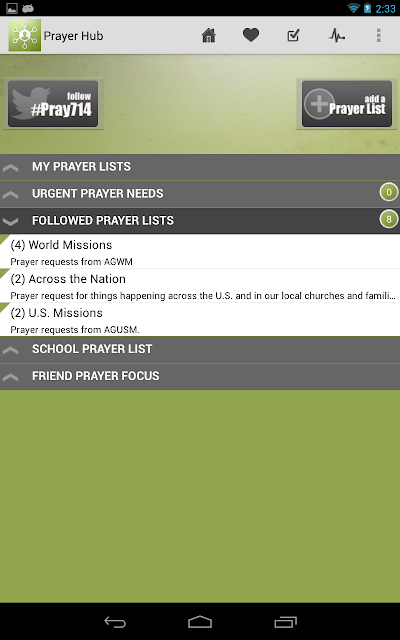Add a Prayer List
Viewport: 400px width, 640px height.
[347, 104]
